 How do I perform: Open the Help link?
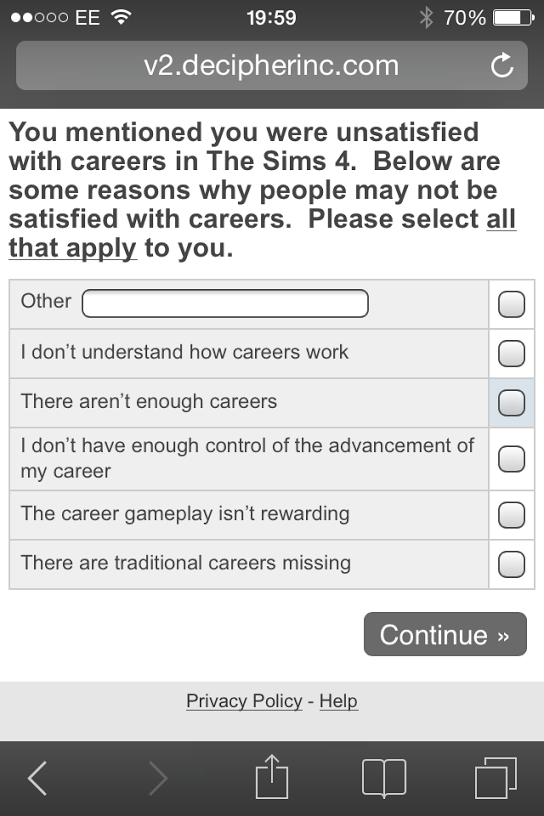click(x=338, y=701)
